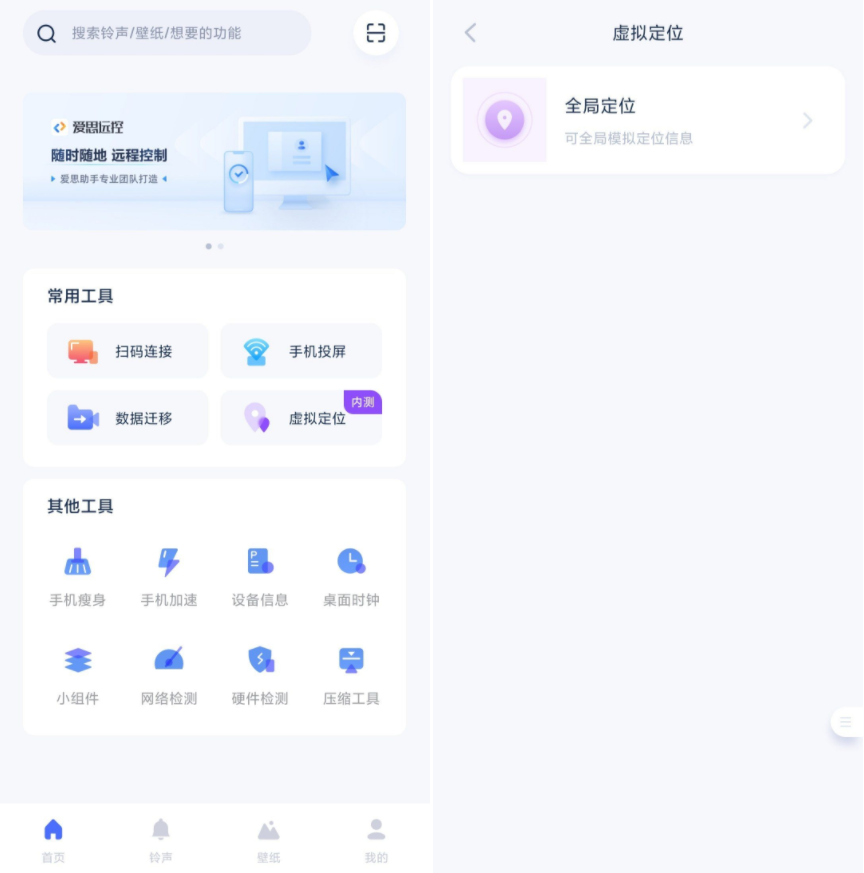Switch to the 我的 tab
The width and height of the screenshot is (864, 873).
pos(376,840)
